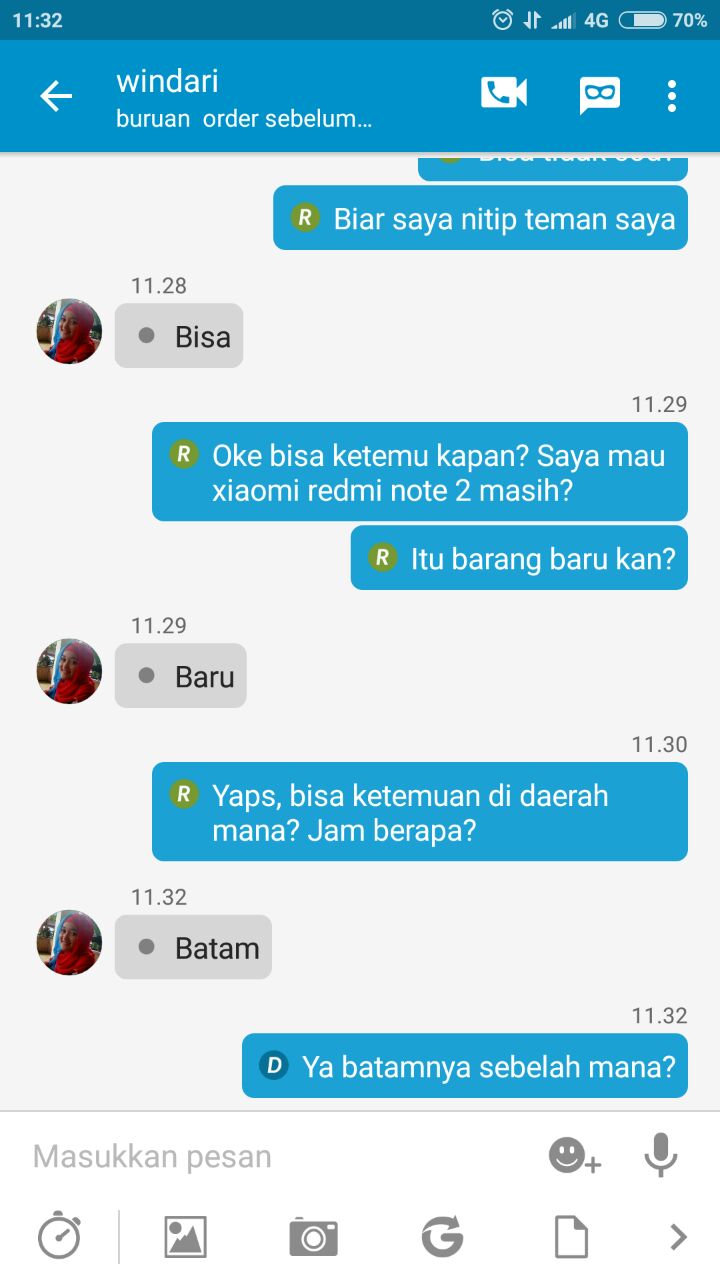Attach a file document
Screen dimensions: 720x1280
[x=571, y=1237]
